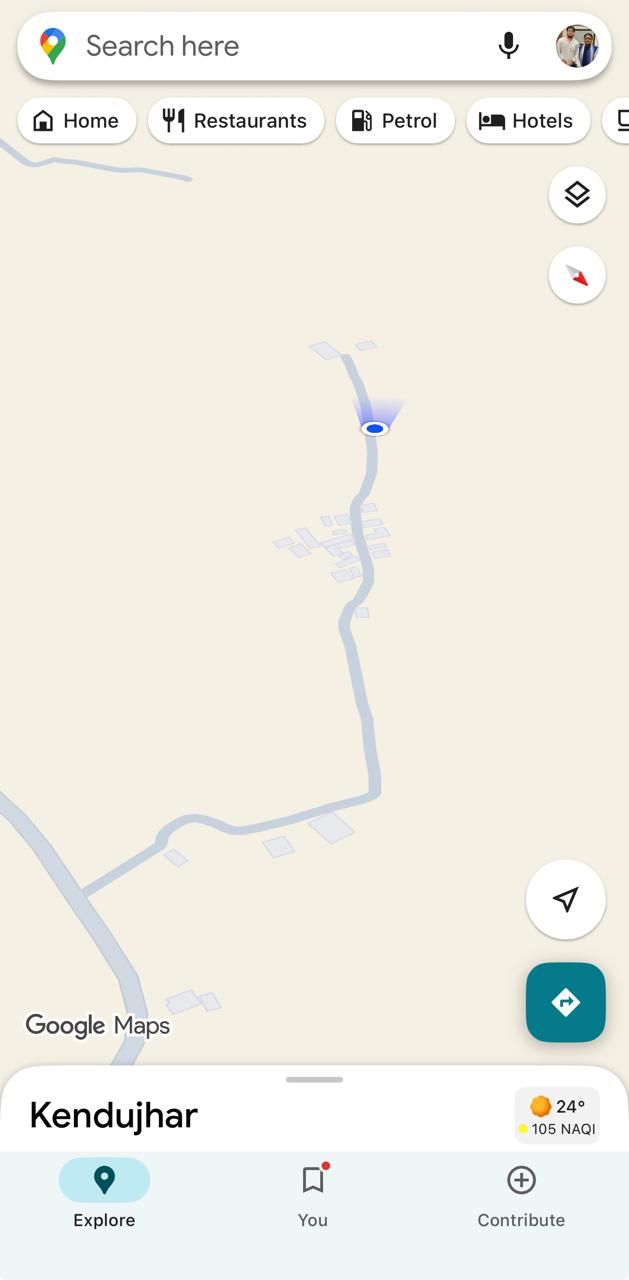Open the weather and air quality widget
Viewport: 629px width, 1280px height.
[557, 1117]
